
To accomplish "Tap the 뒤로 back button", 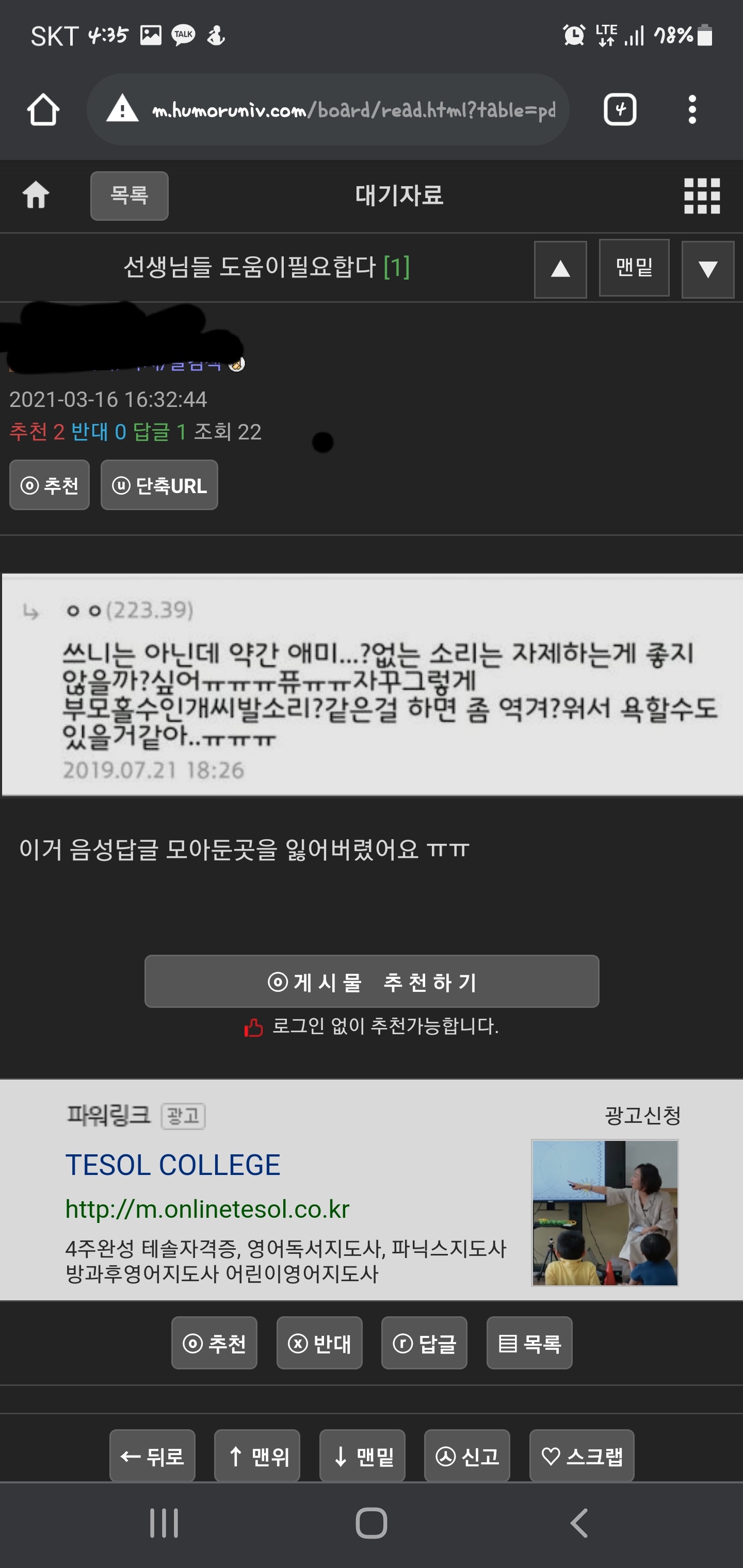I will (152, 1456).
